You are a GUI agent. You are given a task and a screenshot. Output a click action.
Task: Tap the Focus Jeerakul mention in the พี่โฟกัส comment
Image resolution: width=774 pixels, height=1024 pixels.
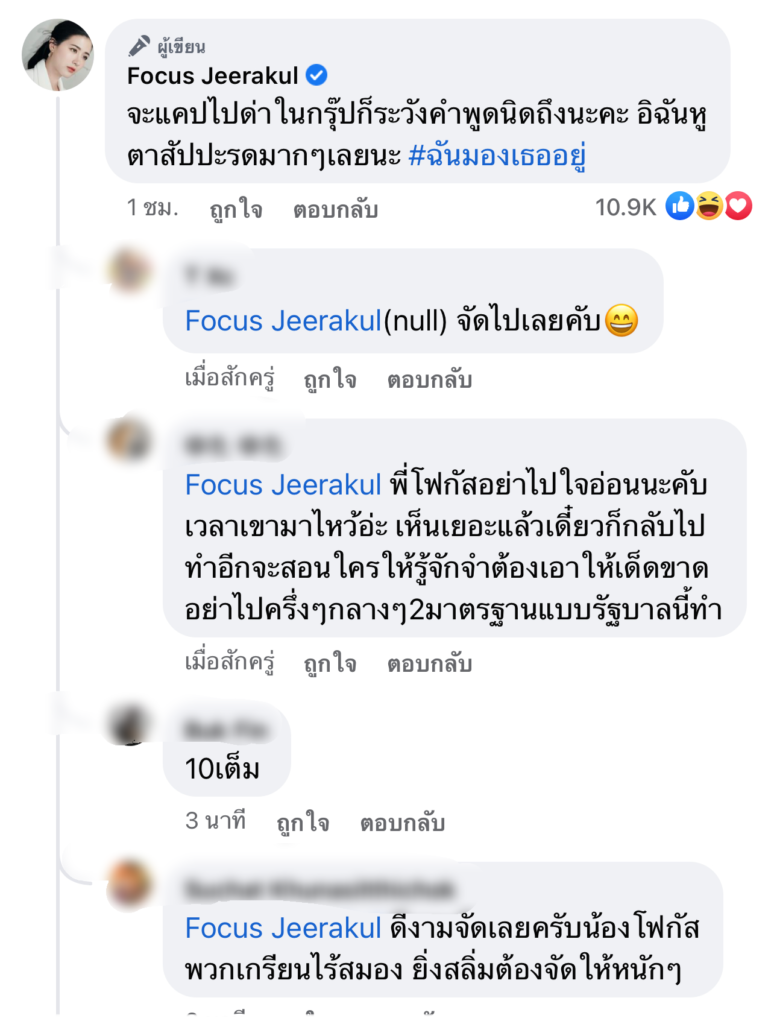click(x=284, y=486)
